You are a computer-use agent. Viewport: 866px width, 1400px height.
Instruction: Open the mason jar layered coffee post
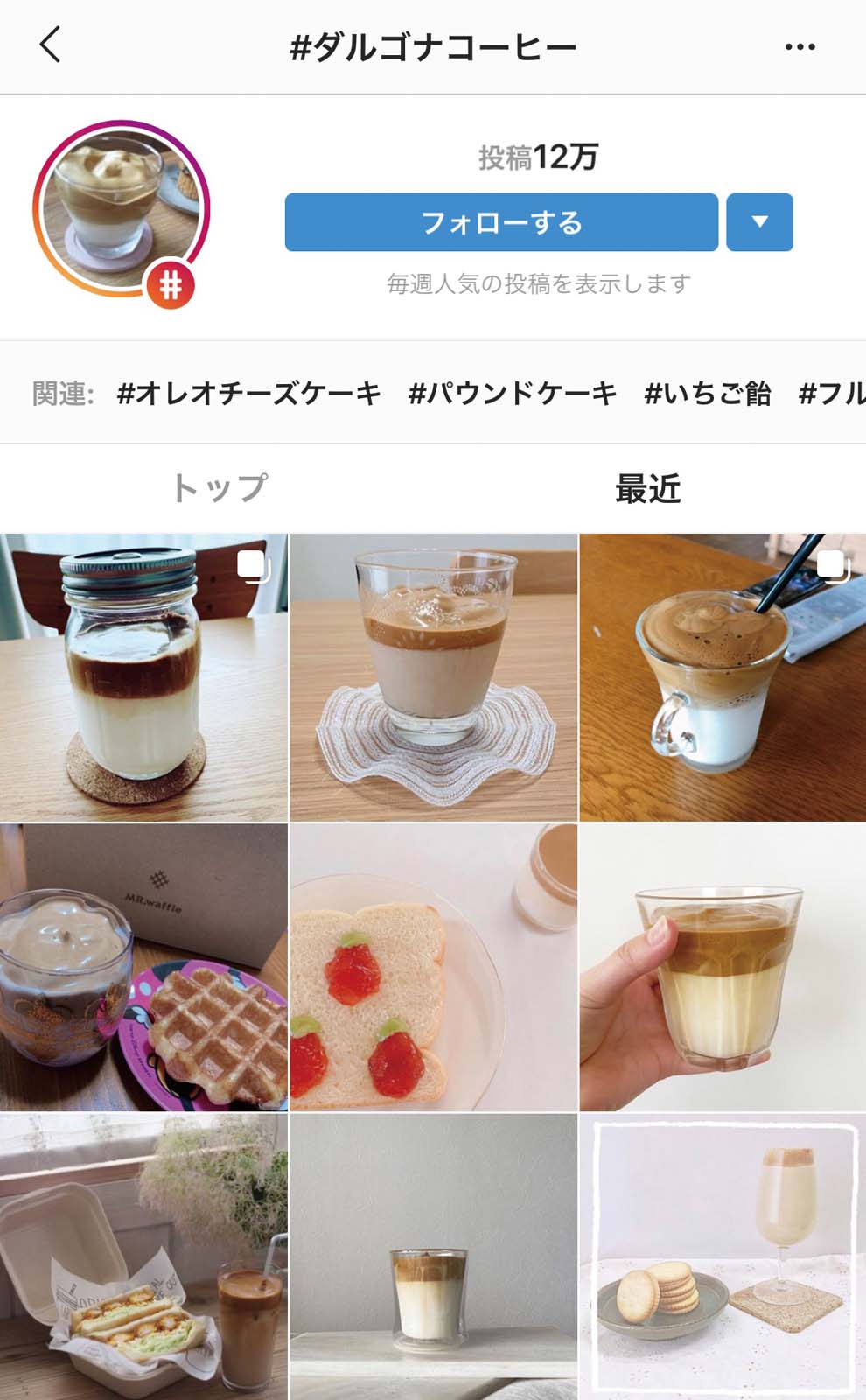pos(143,677)
